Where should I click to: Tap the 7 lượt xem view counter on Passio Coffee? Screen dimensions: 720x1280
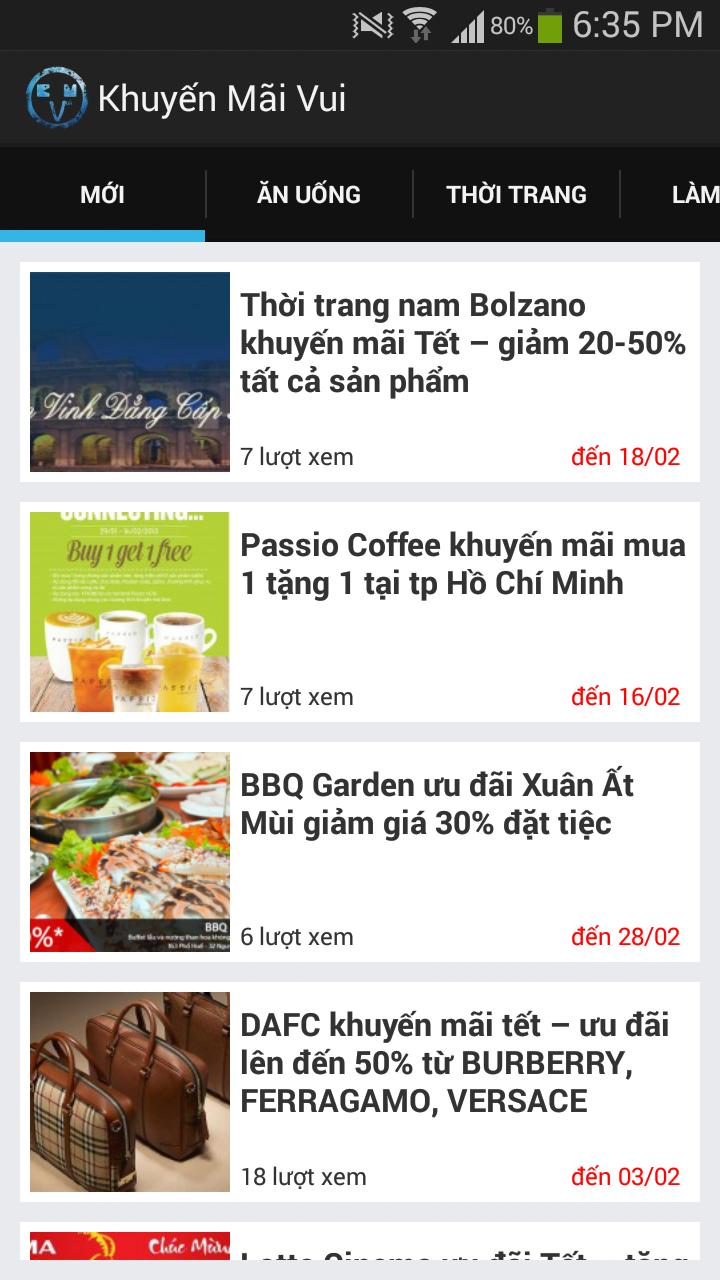296,696
